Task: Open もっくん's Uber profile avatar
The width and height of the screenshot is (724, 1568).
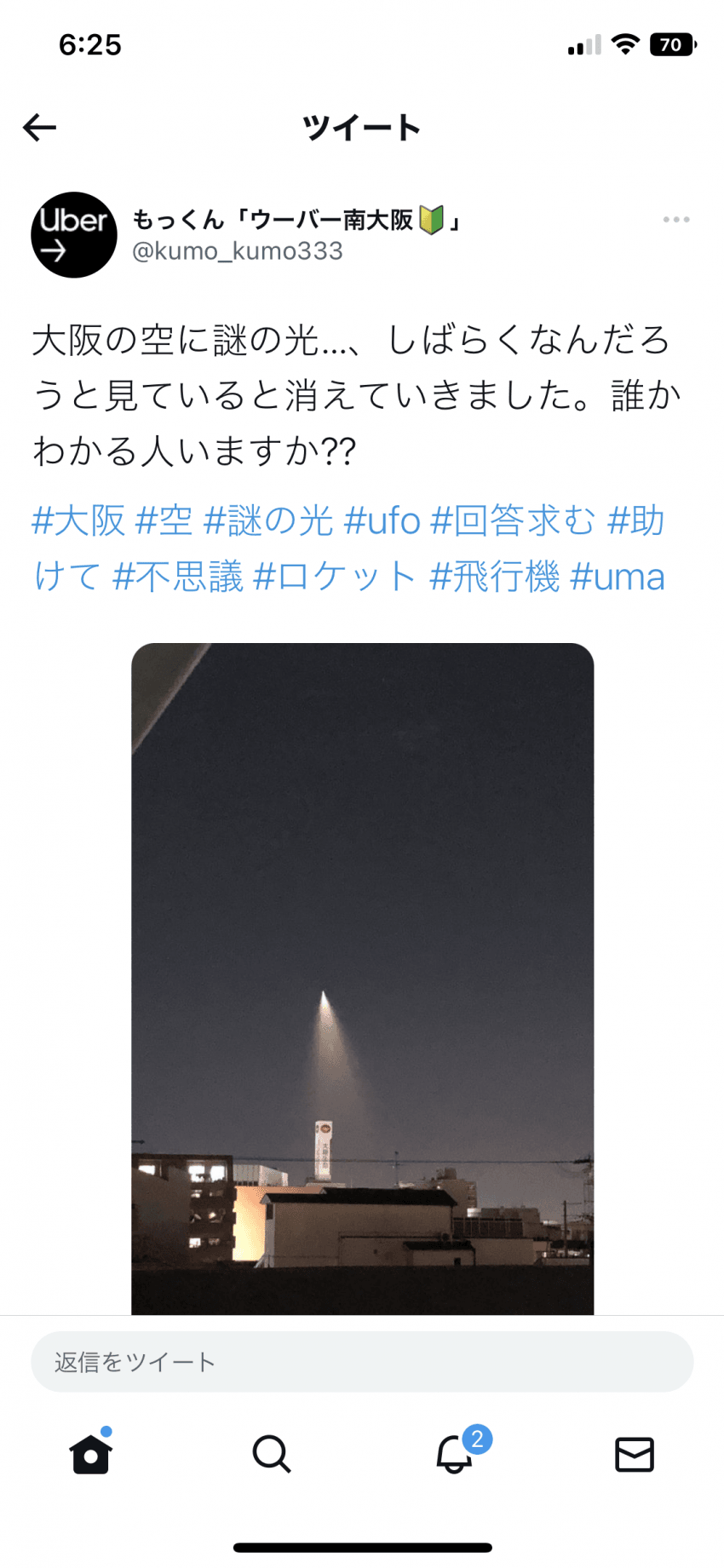Action: point(74,235)
